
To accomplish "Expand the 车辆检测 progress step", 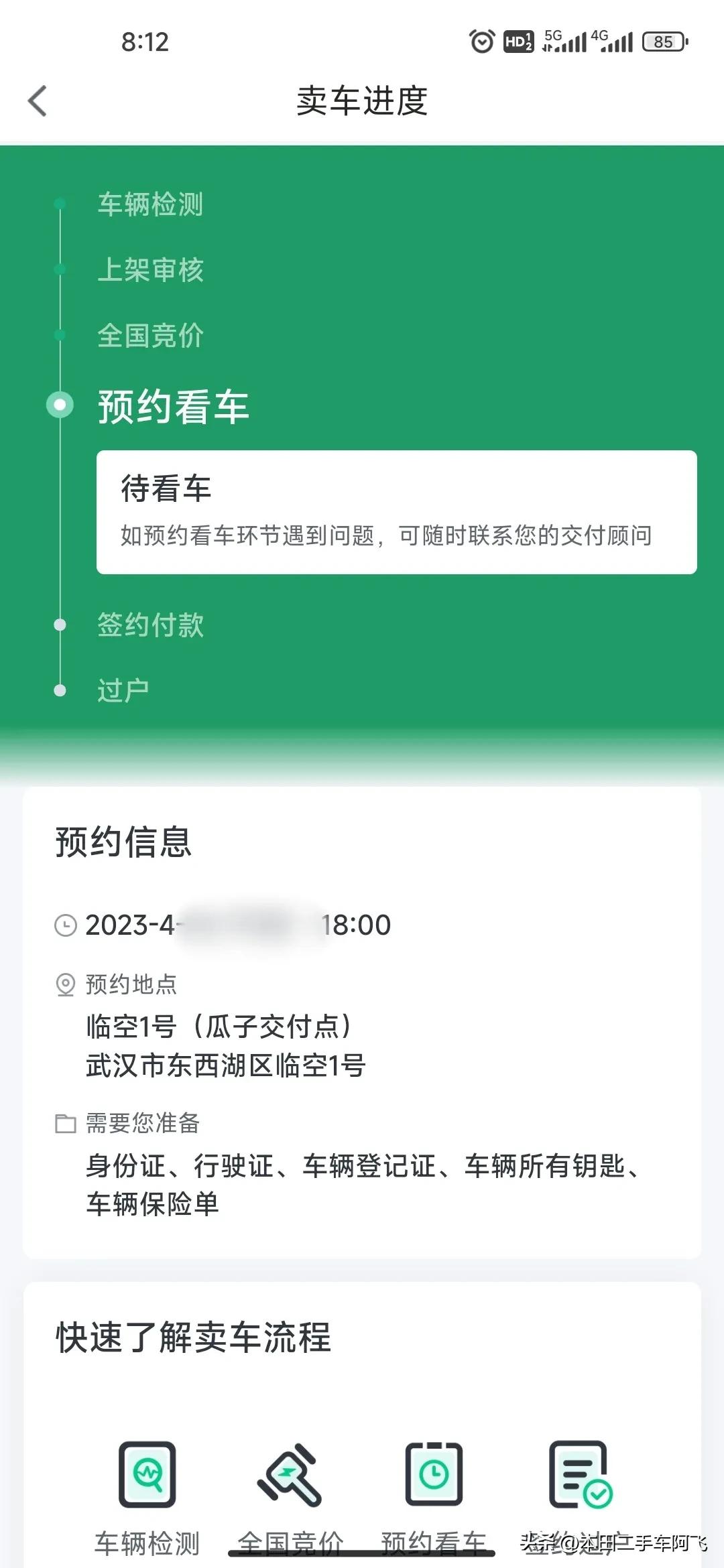I will click(x=150, y=206).
